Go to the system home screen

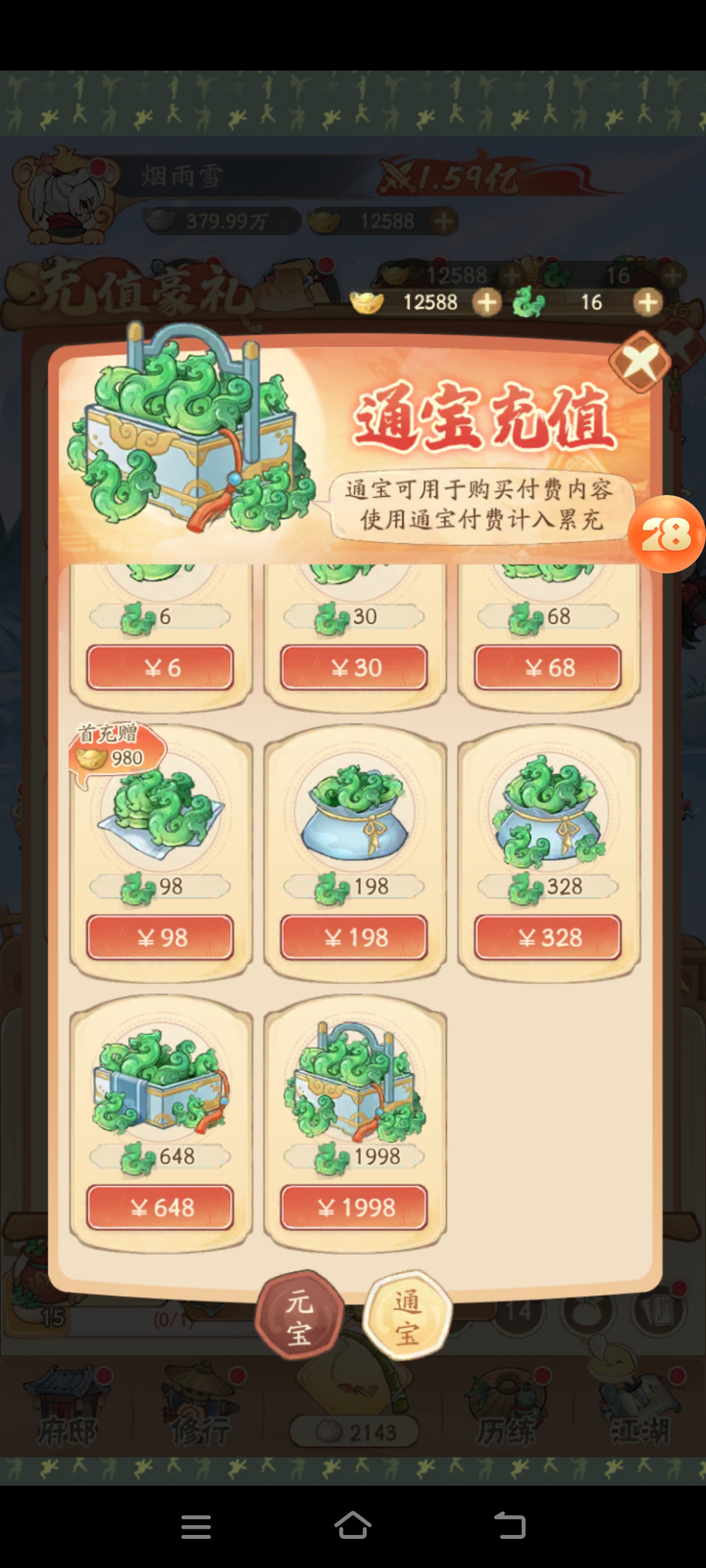(x=352, y=1525)
